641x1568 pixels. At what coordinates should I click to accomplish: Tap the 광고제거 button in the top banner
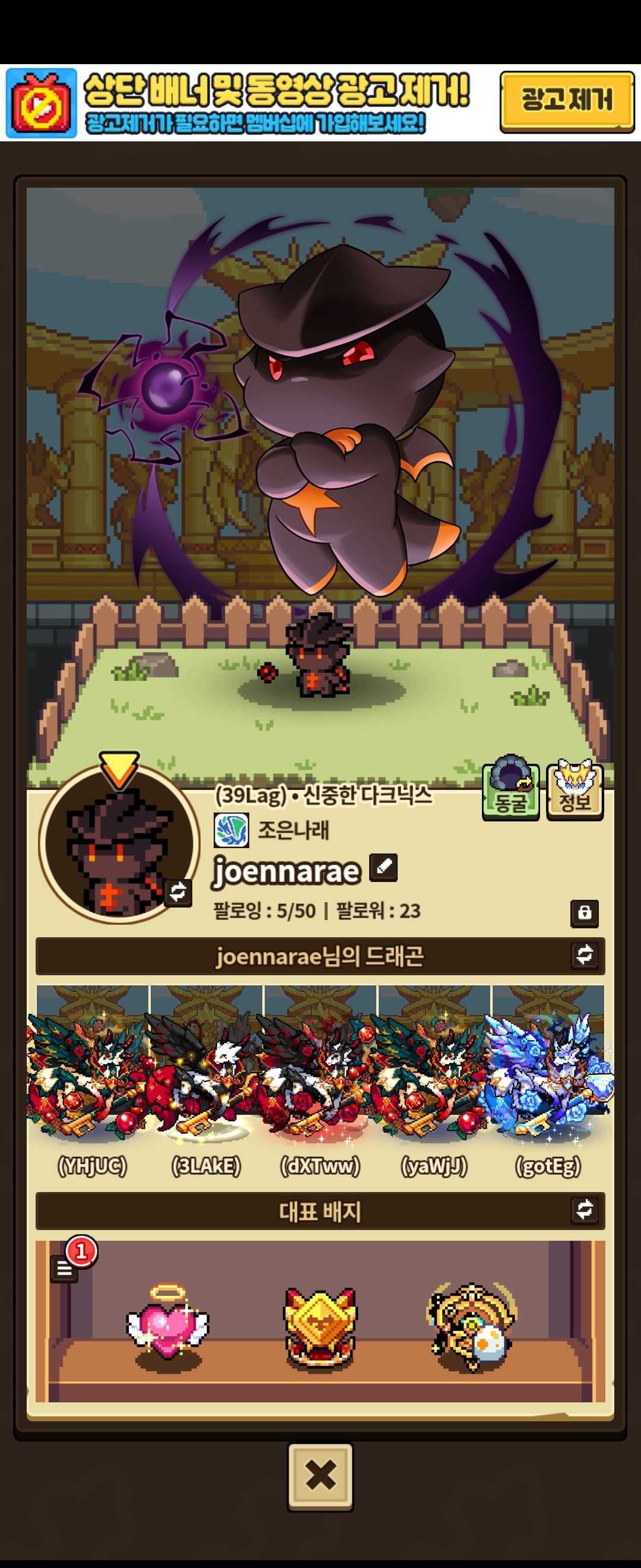(566, 102)
